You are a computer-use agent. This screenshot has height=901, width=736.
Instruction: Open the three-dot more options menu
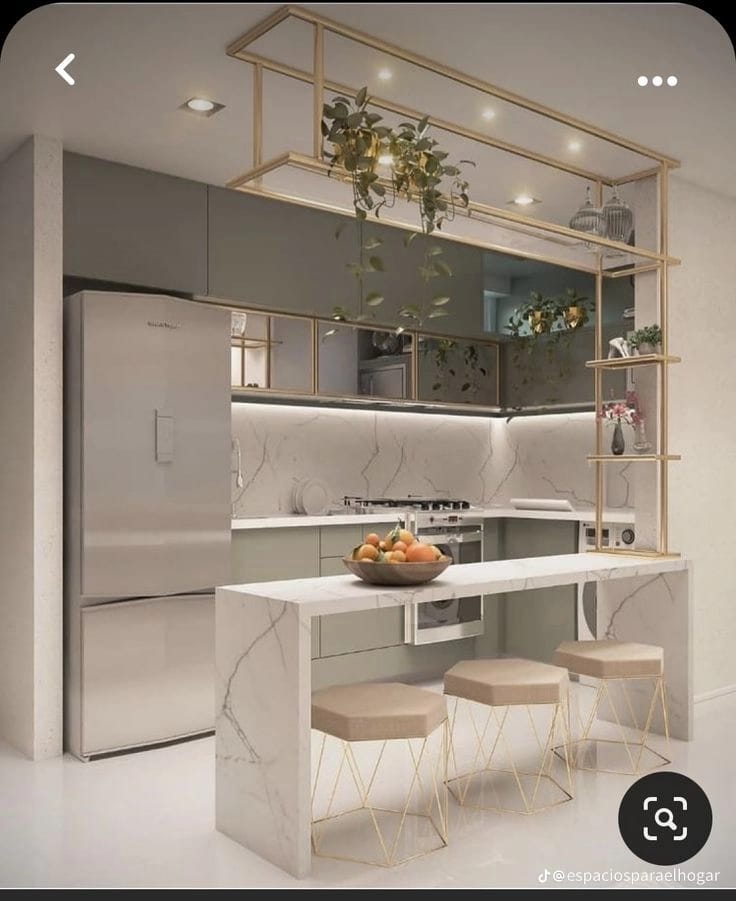point(657,81)
